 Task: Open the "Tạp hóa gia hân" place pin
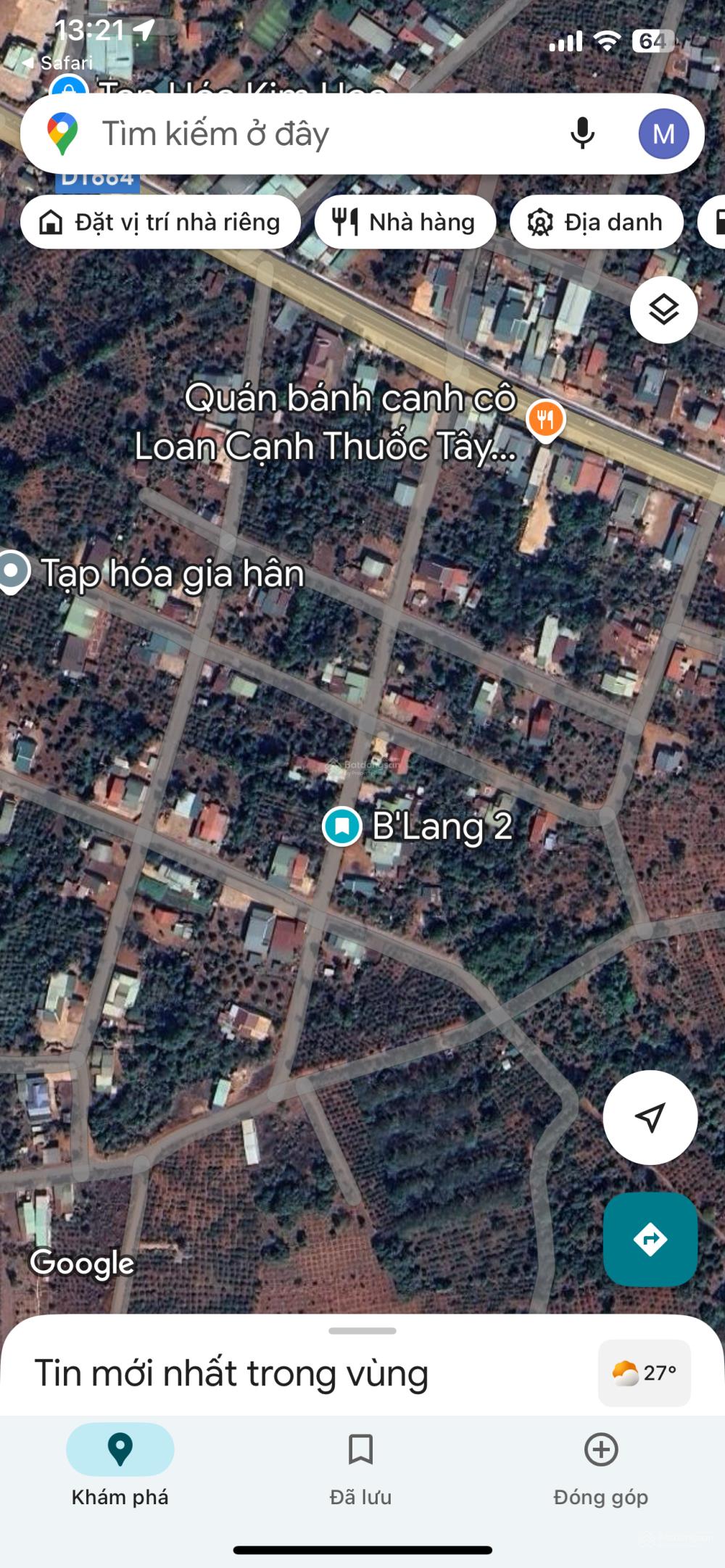pos(12,572)
